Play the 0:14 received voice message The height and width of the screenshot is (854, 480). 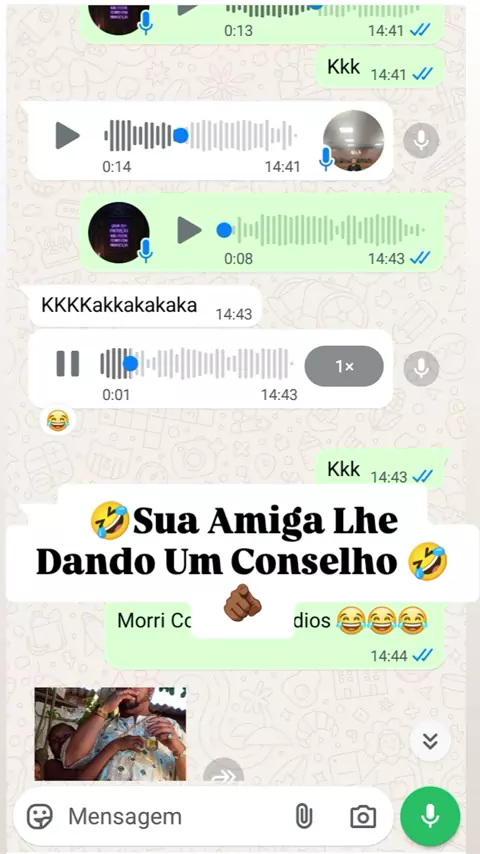point(68,136)
